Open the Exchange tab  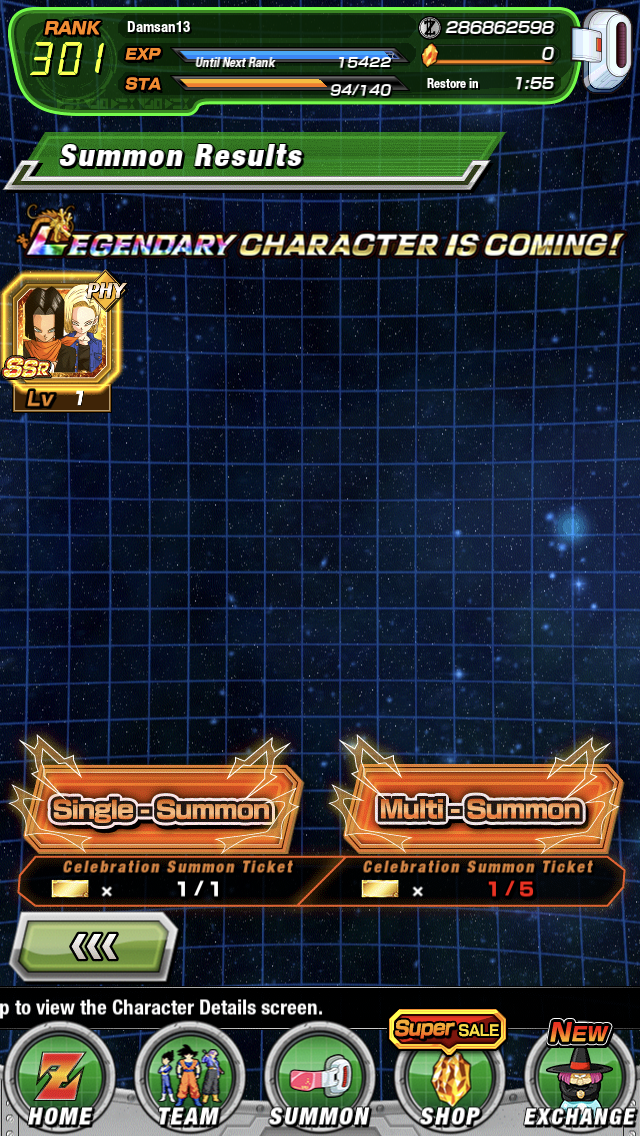tap(580, 1077)
